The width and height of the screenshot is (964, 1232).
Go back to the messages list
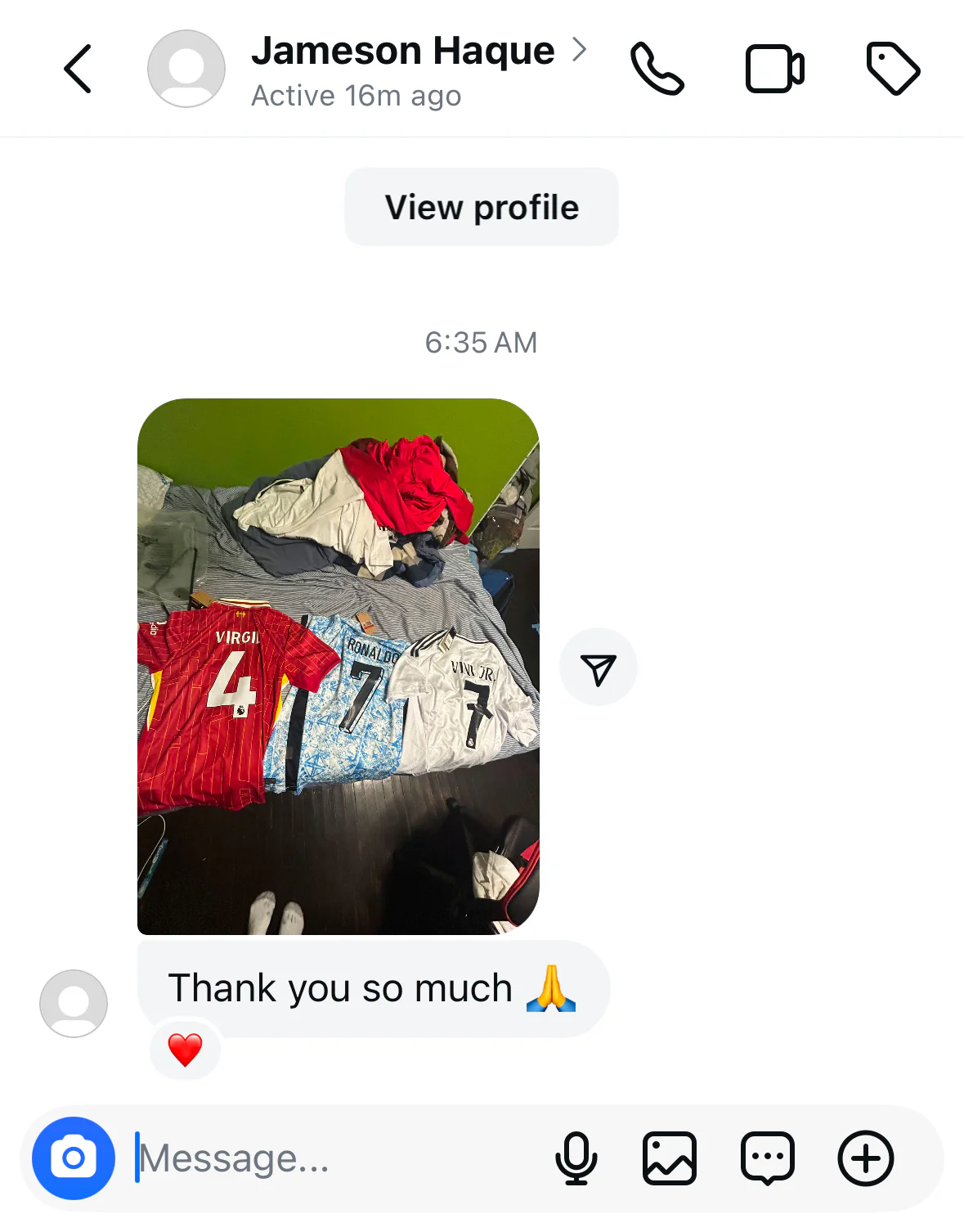coord(78,69)
